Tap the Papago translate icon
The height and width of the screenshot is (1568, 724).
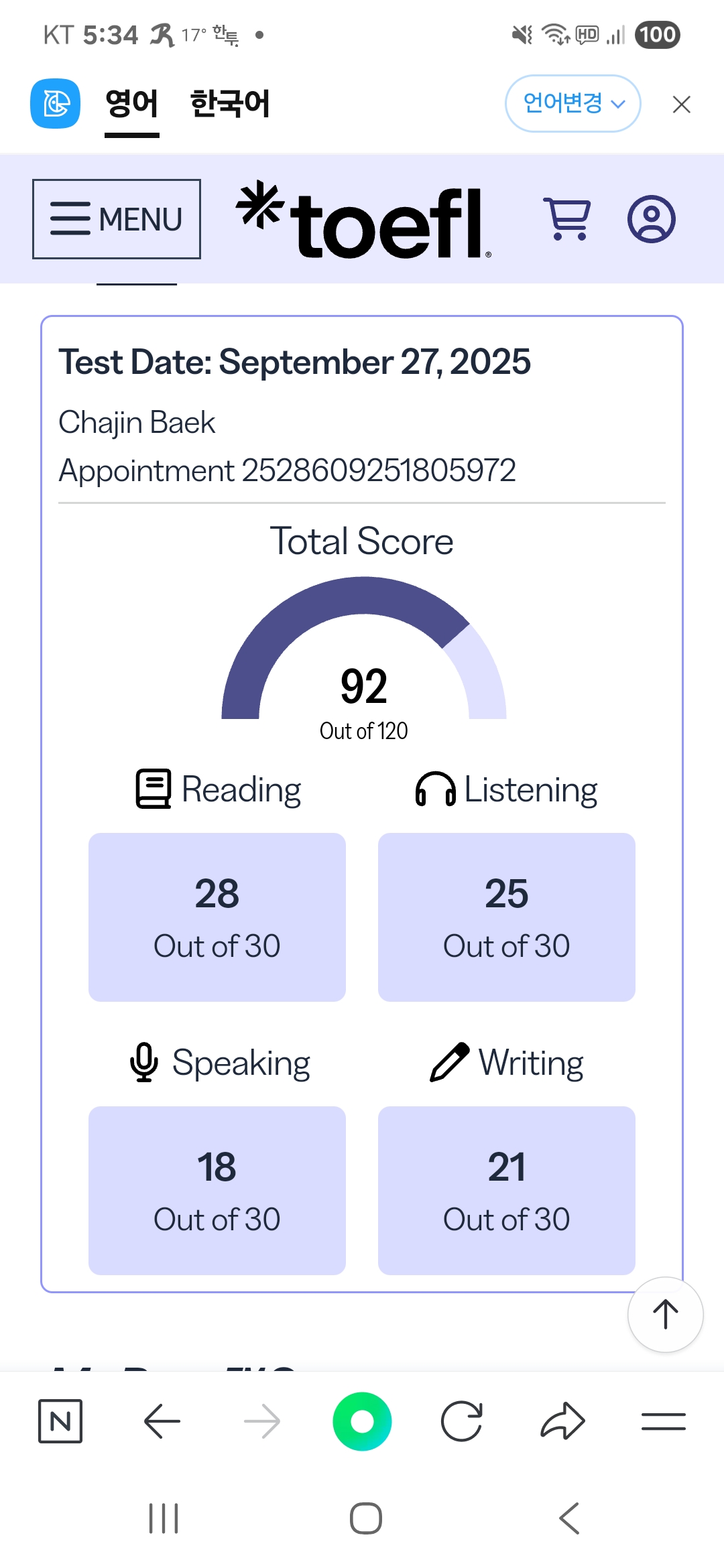[56, 104]
